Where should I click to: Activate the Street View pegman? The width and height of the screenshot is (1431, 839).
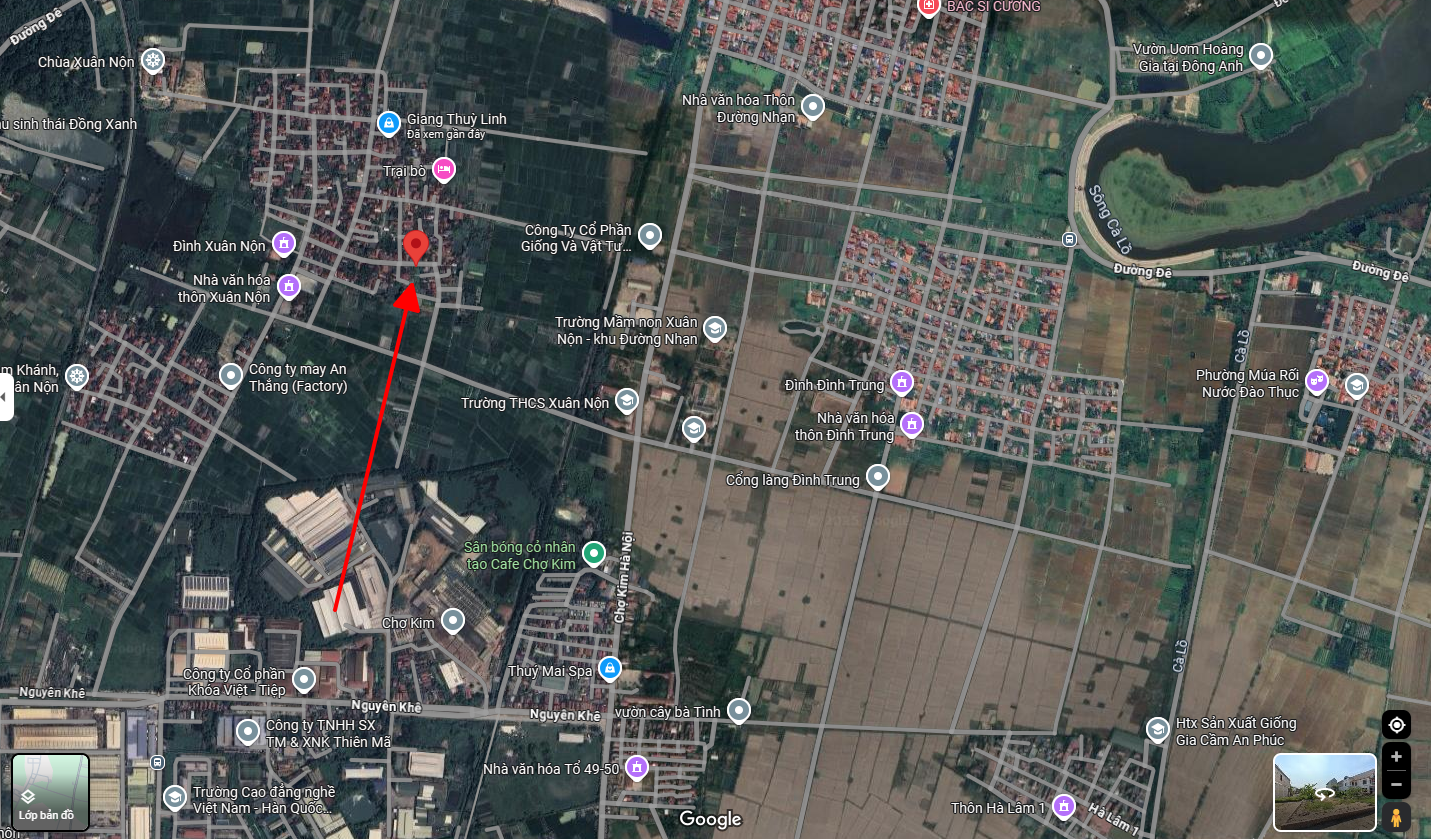pos(1397,817)
